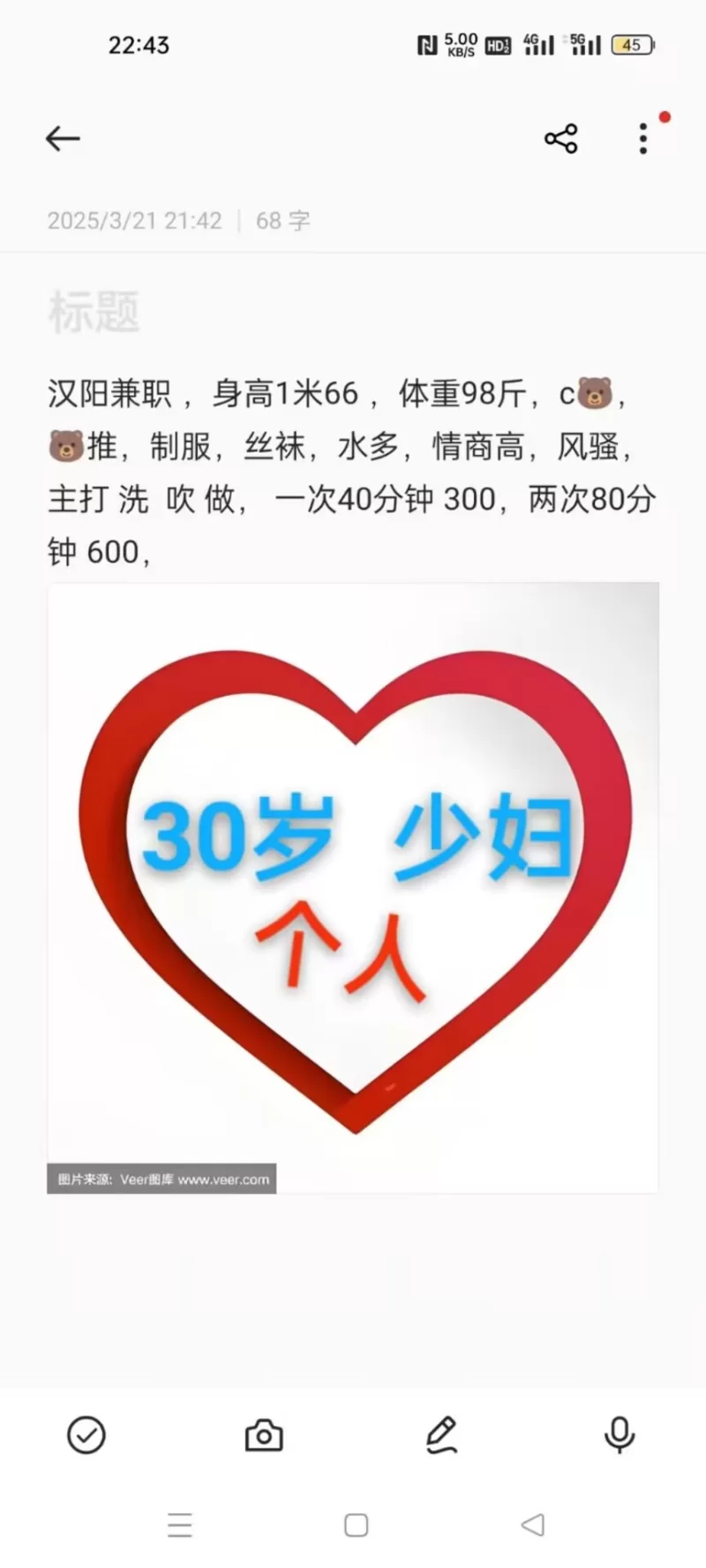Insert a checklist with the checkmark icon
The image size is (706, 1568).
(x=86, y=1435)
